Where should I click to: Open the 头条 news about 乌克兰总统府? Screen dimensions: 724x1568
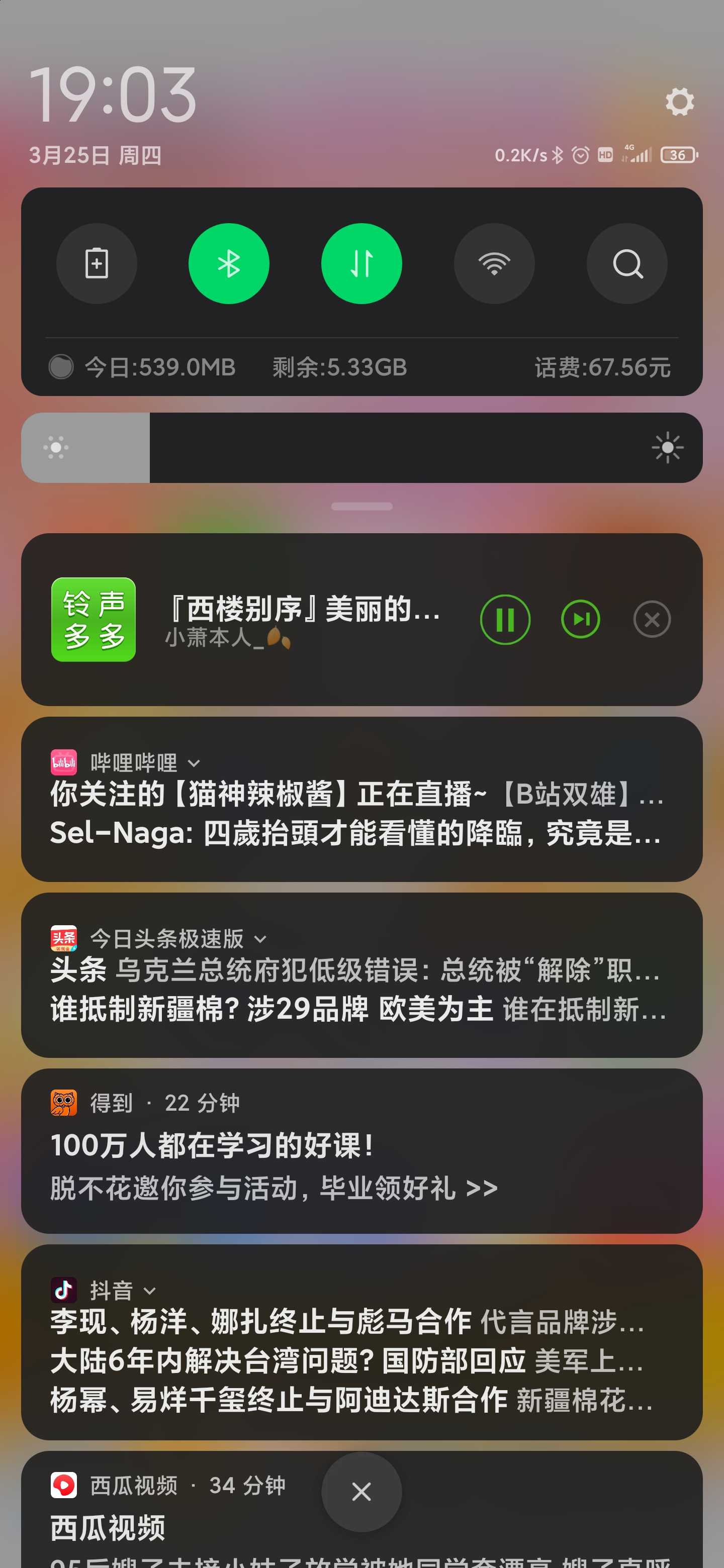click(x=355, y=970)
